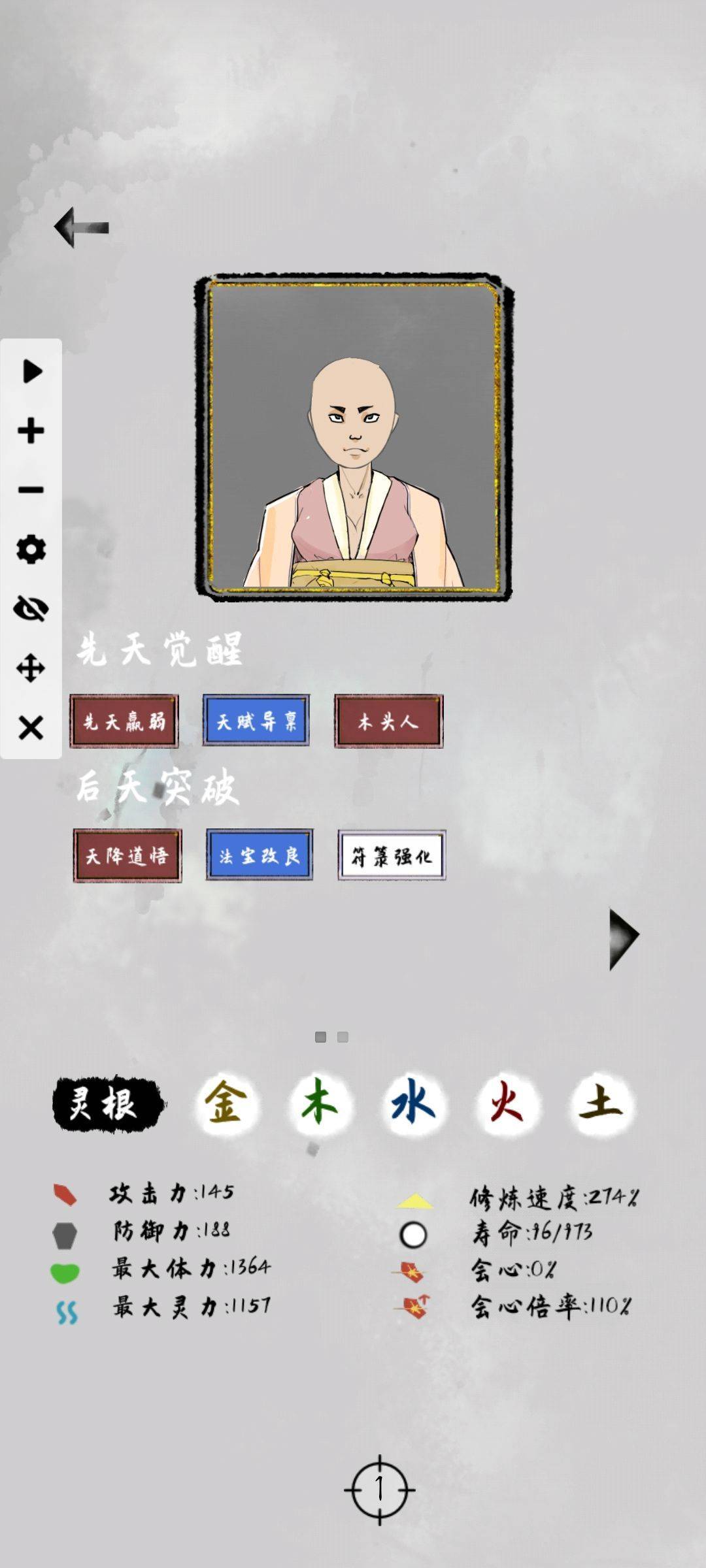Close the side toolbar with the X
706x1568 pixels.
tap(31, 728)
